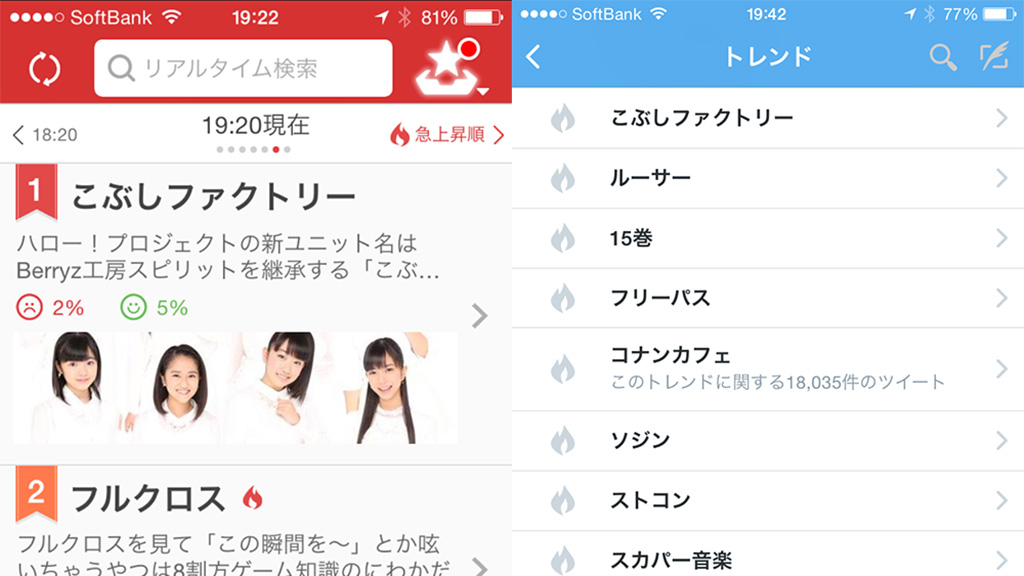Tap the magnifier icon in トレンド header
Image resolution: width=1024 pixels, height=576 pixels.
coord(942,57)
